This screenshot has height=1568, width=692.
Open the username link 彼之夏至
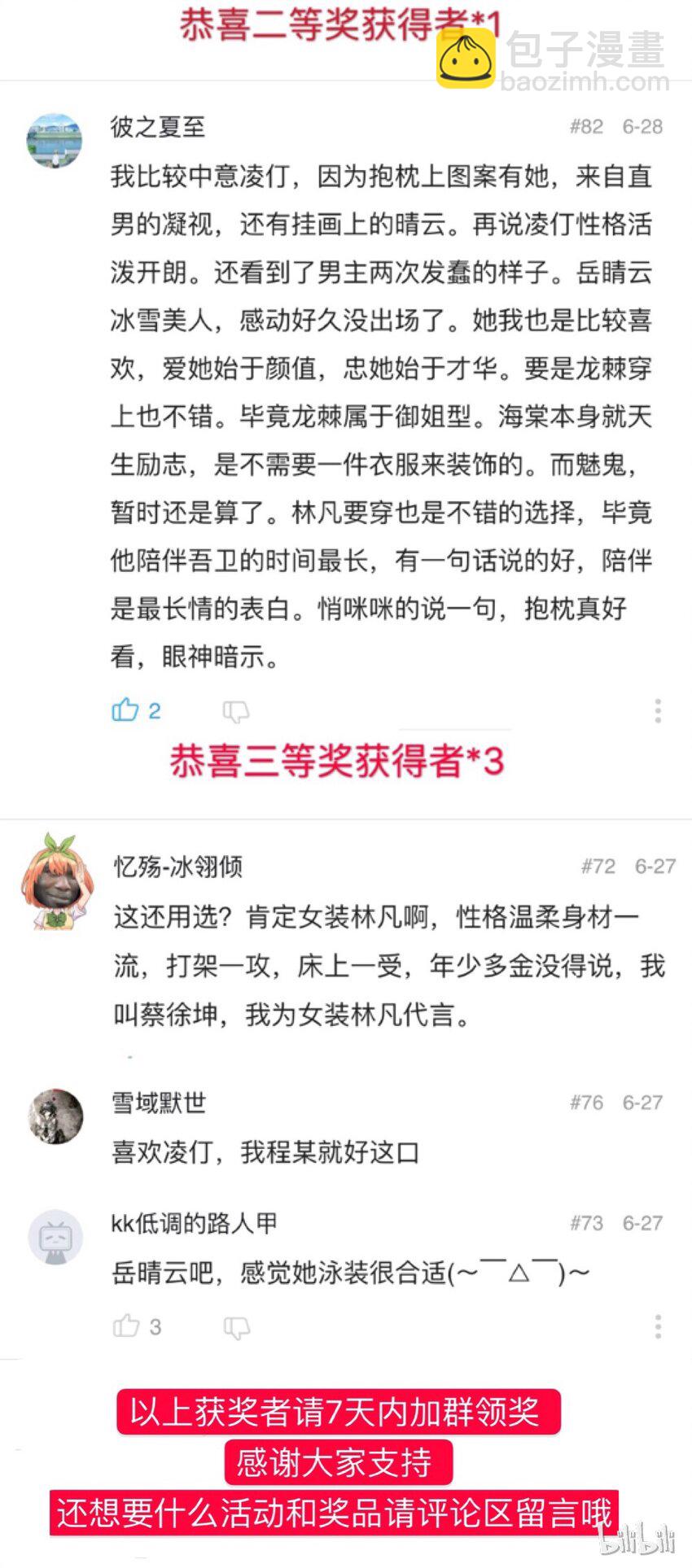(155, 127)
